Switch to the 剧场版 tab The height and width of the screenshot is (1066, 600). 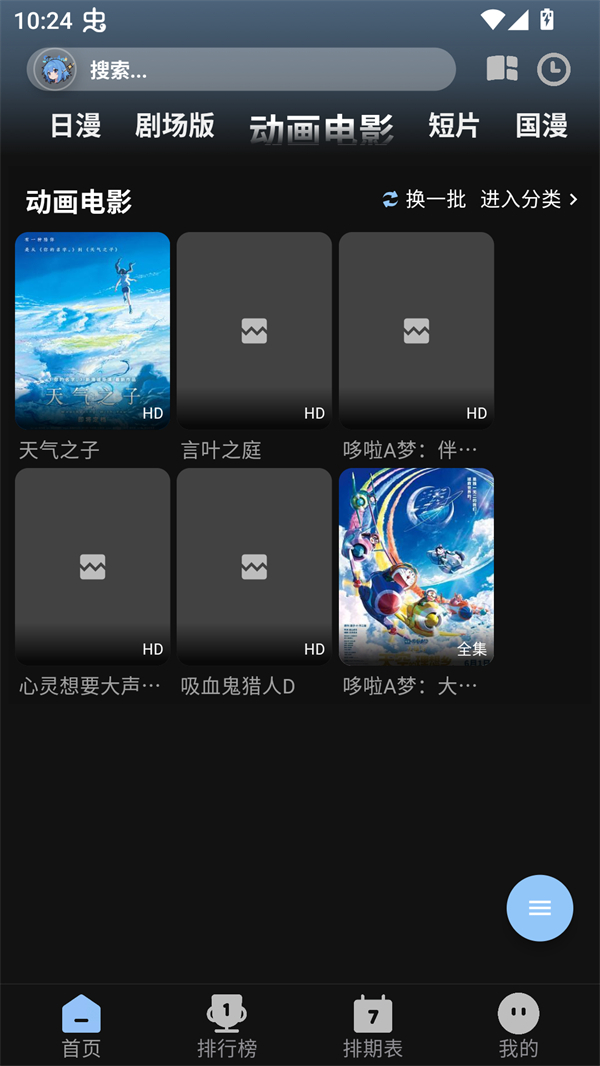[x=175, y=126]
